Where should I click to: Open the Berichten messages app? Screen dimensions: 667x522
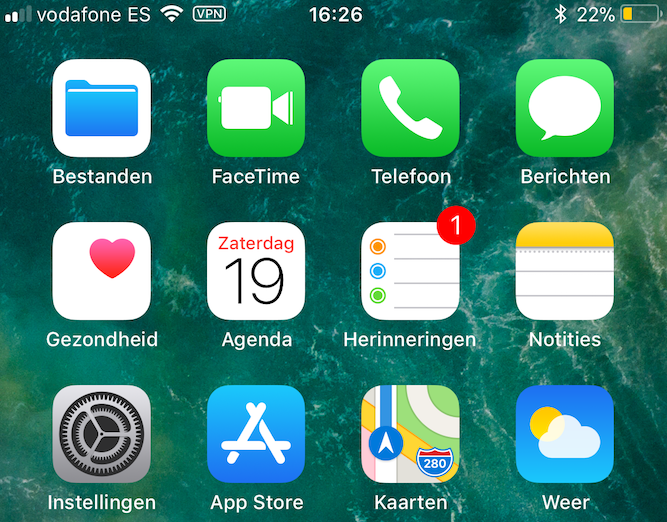tap(565, 108)
